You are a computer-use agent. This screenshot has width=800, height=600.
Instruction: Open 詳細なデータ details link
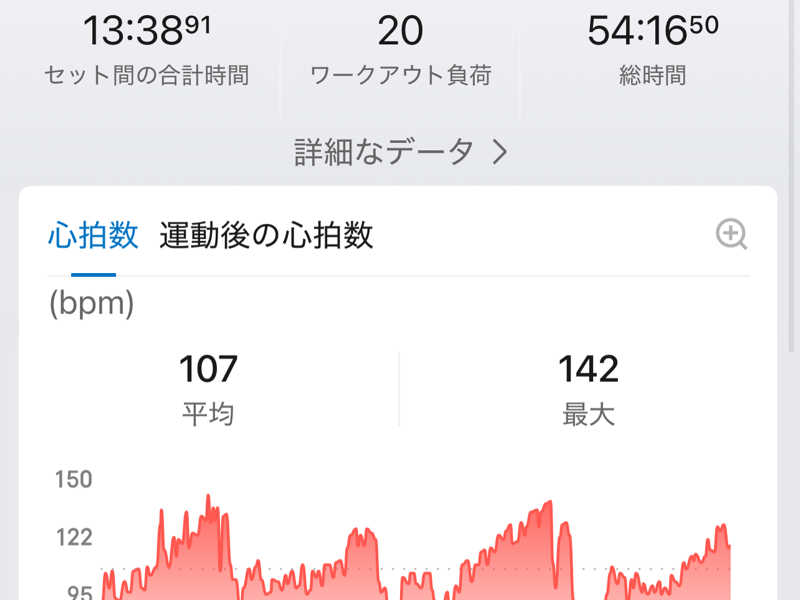pyautogui.click(x=400, y=152)
